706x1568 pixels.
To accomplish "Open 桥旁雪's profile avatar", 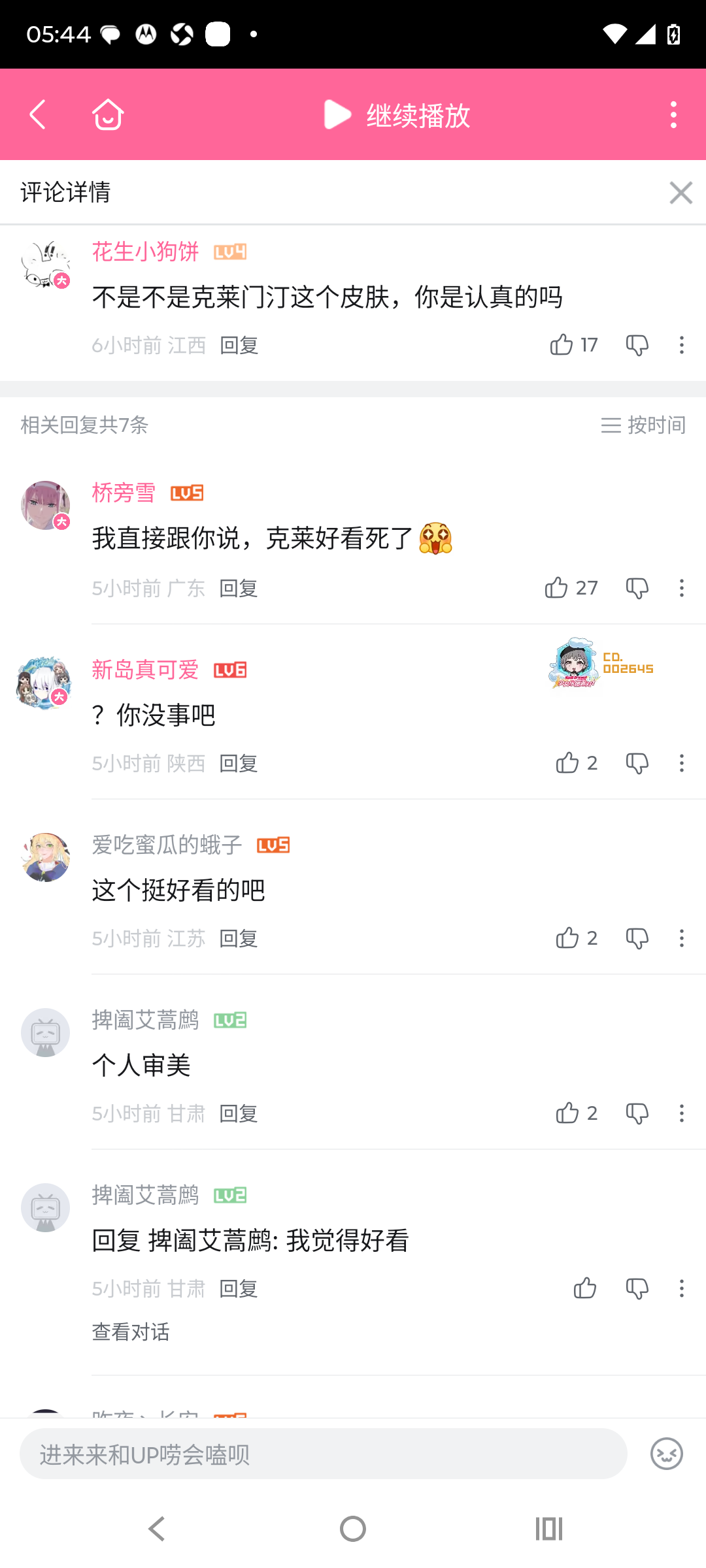I will point(45,505).
